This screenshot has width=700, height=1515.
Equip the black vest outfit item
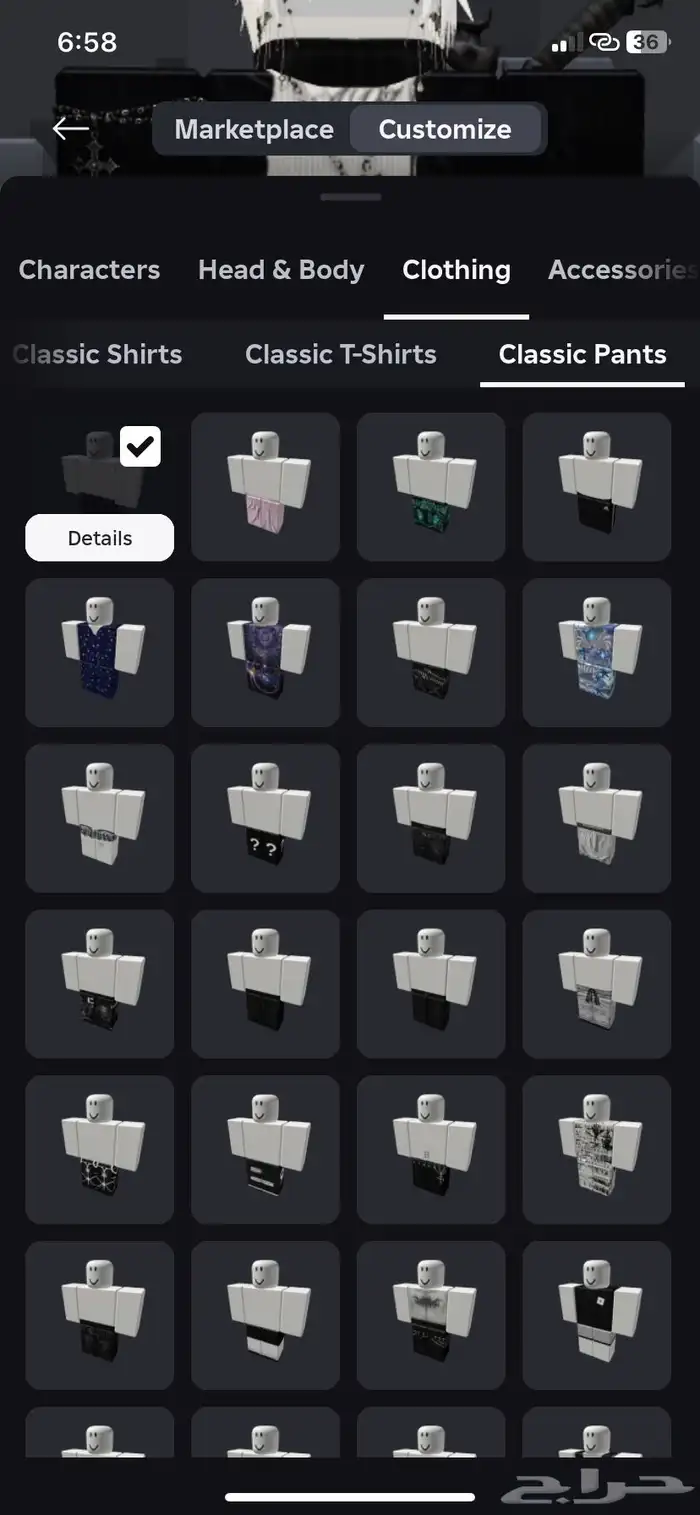tap(597, 1316)
